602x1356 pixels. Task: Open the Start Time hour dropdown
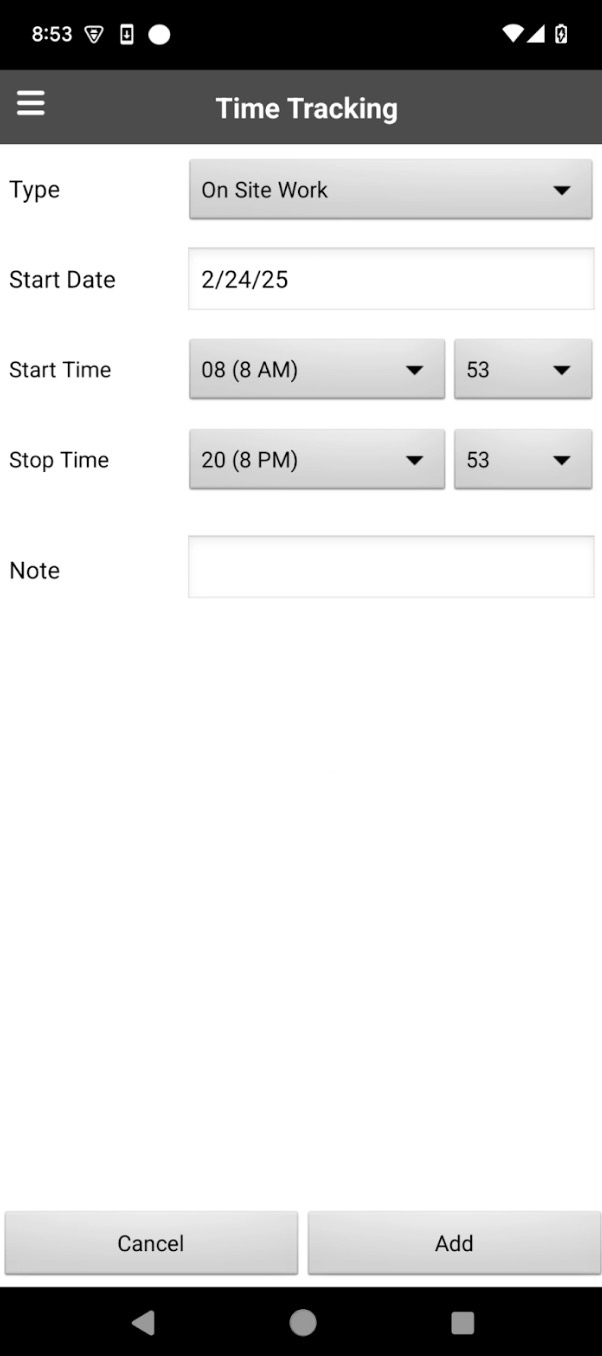316,370
